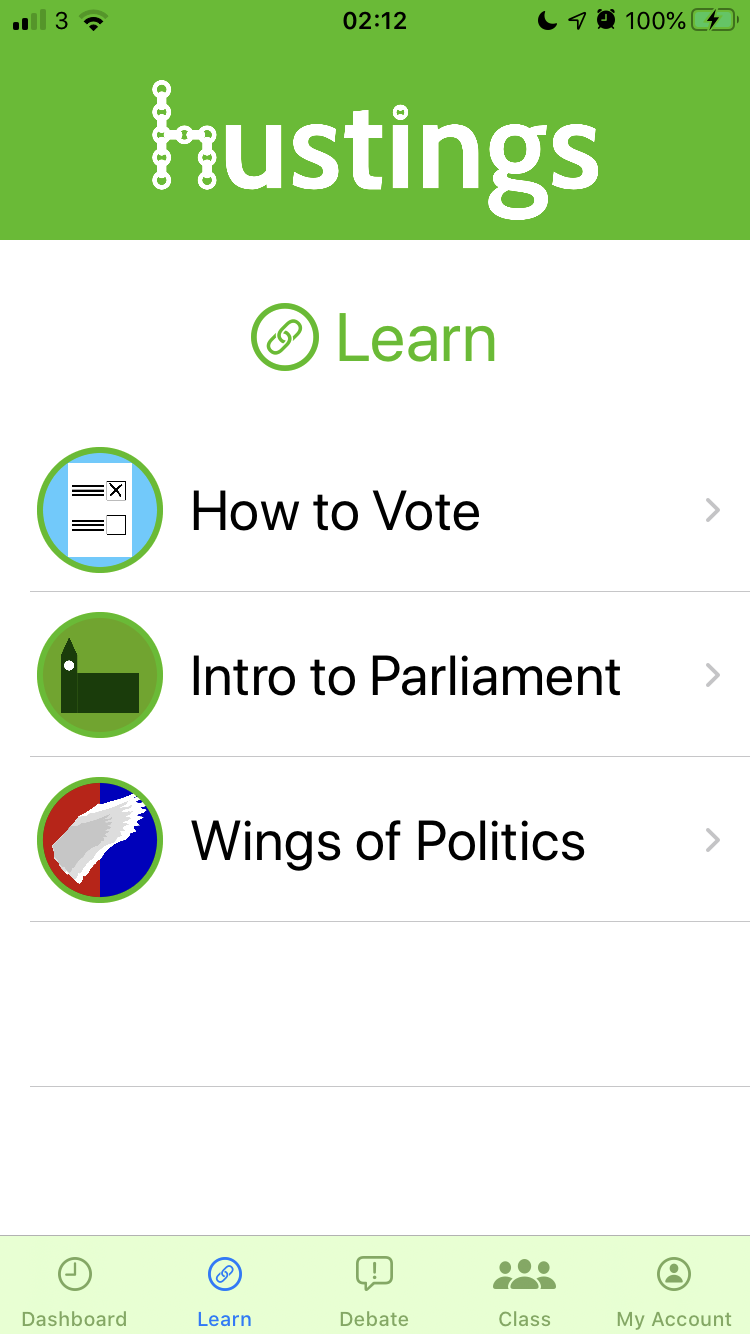Tap the battery indicator in the status bar

coord(716,20)
